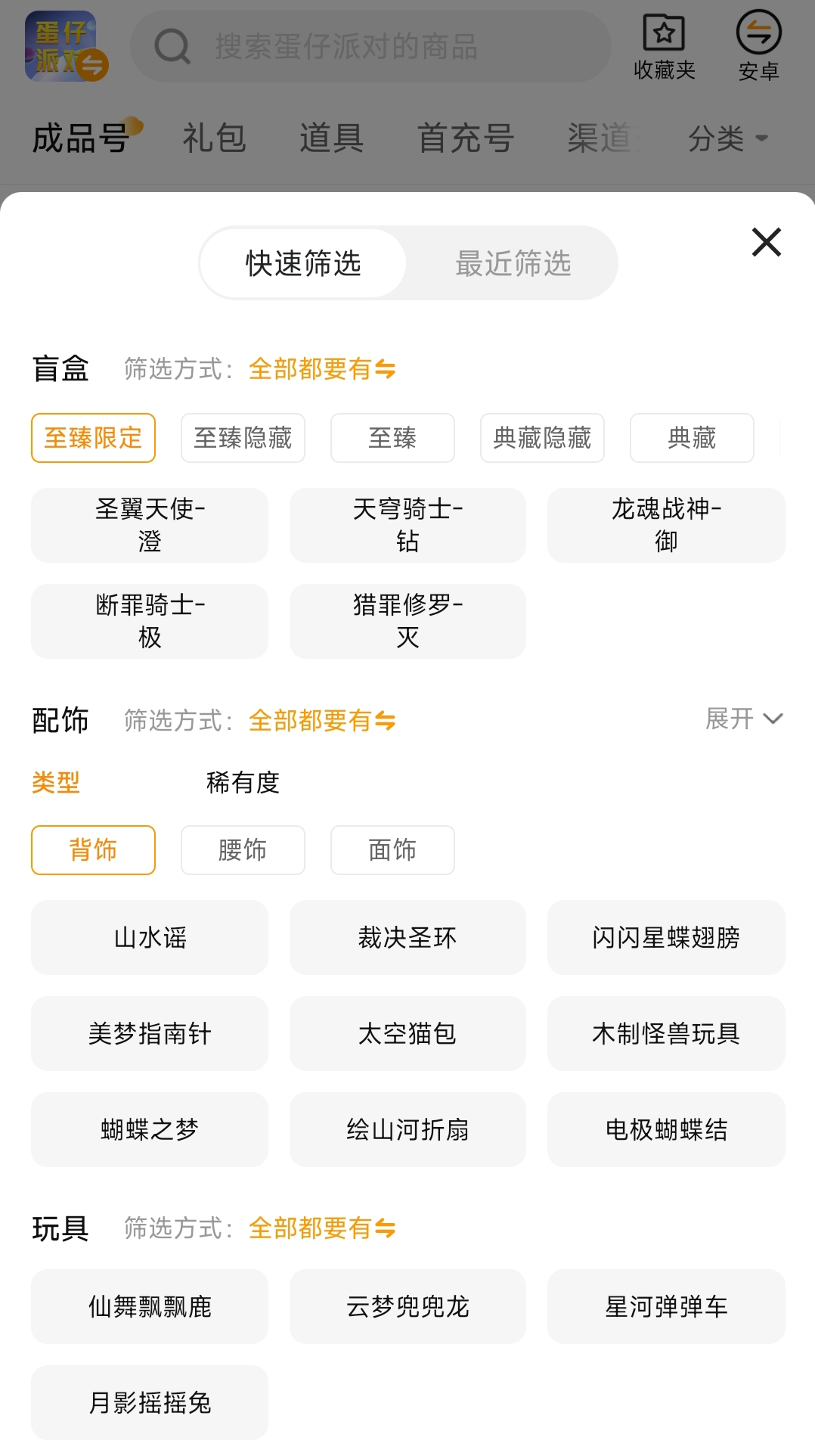The image size is (815, 1456).
Task: Choose the 典藏隐藏 chip
Action: 542,438
